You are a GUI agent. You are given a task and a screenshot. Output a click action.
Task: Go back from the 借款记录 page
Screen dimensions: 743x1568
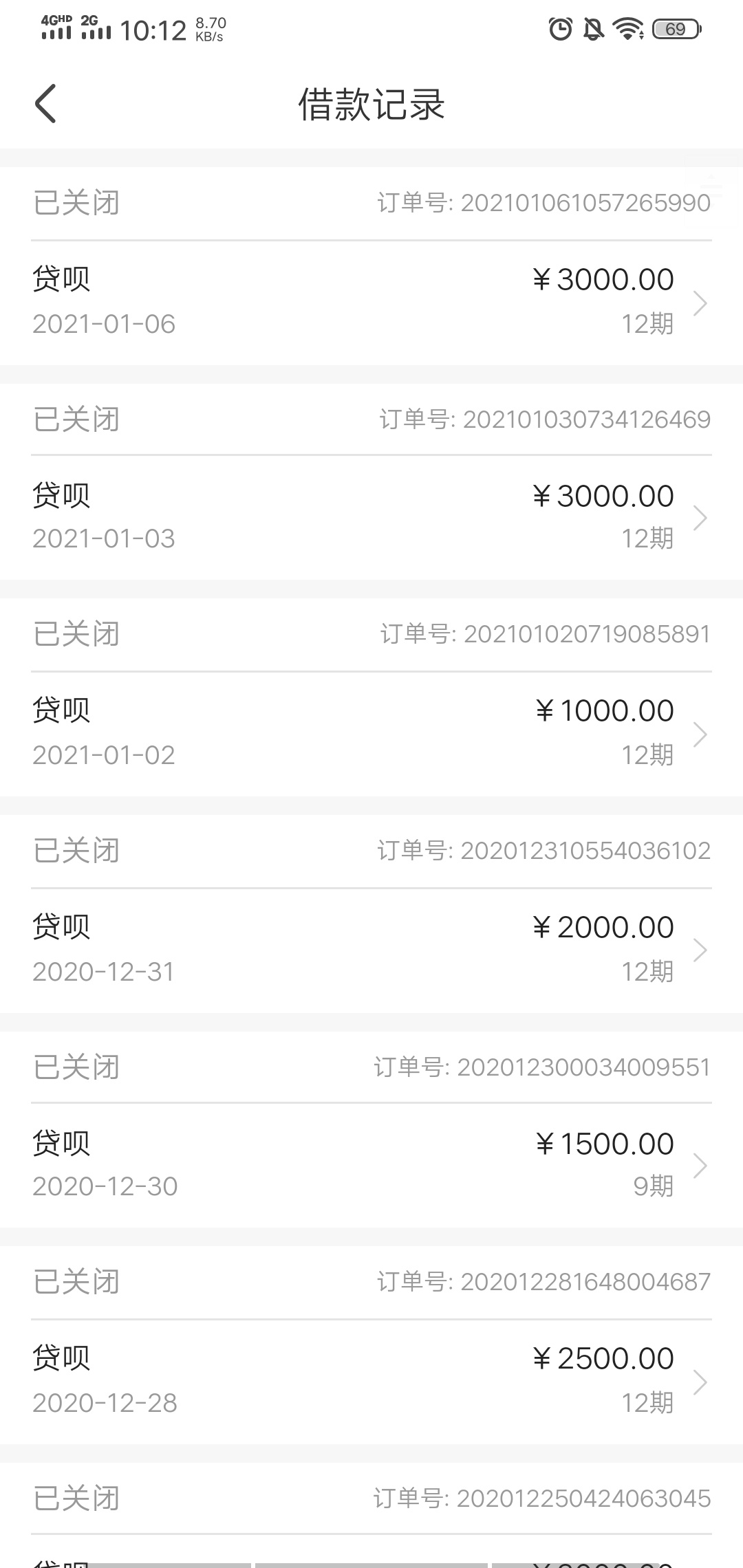pyautogui.click(x=45, y=104)
